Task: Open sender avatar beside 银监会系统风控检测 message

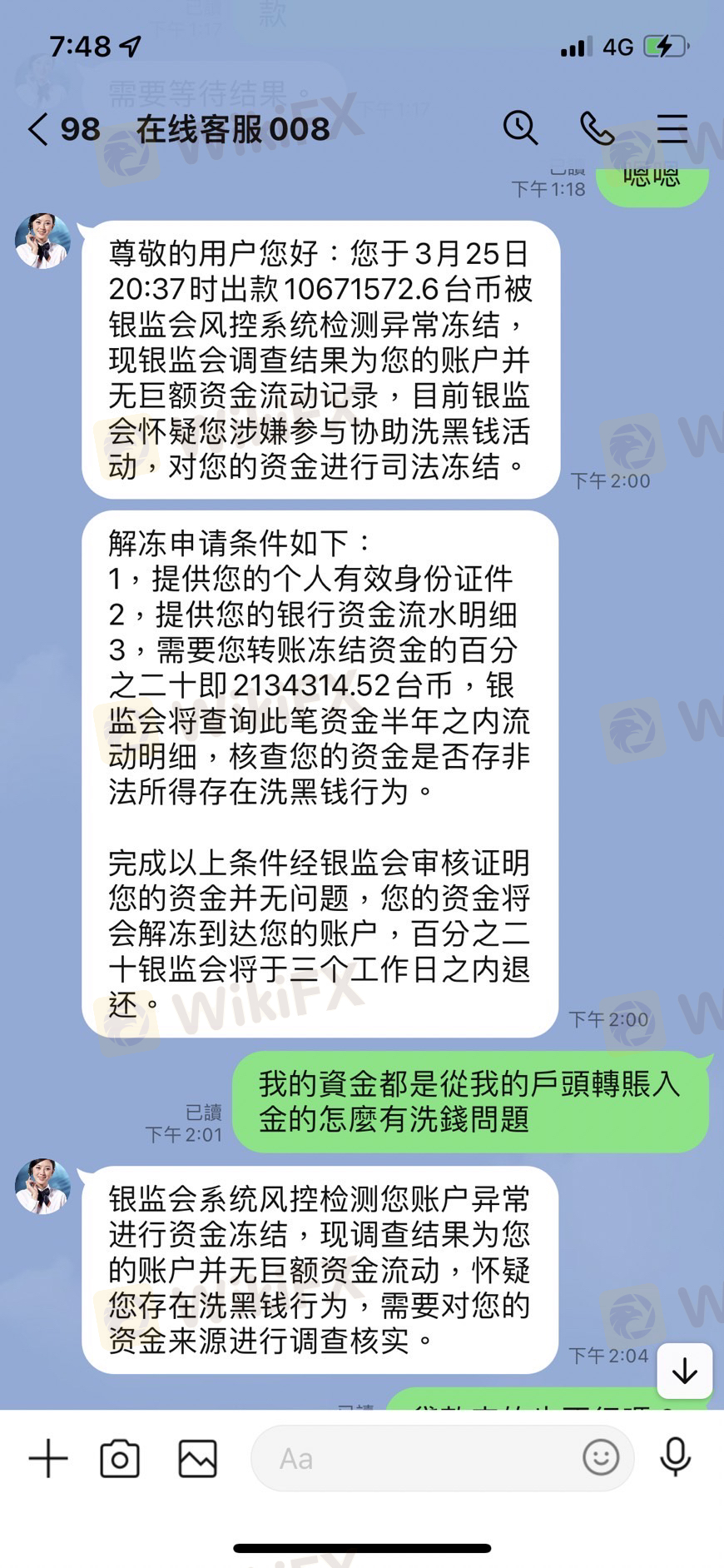Action: coord(42,1186)
